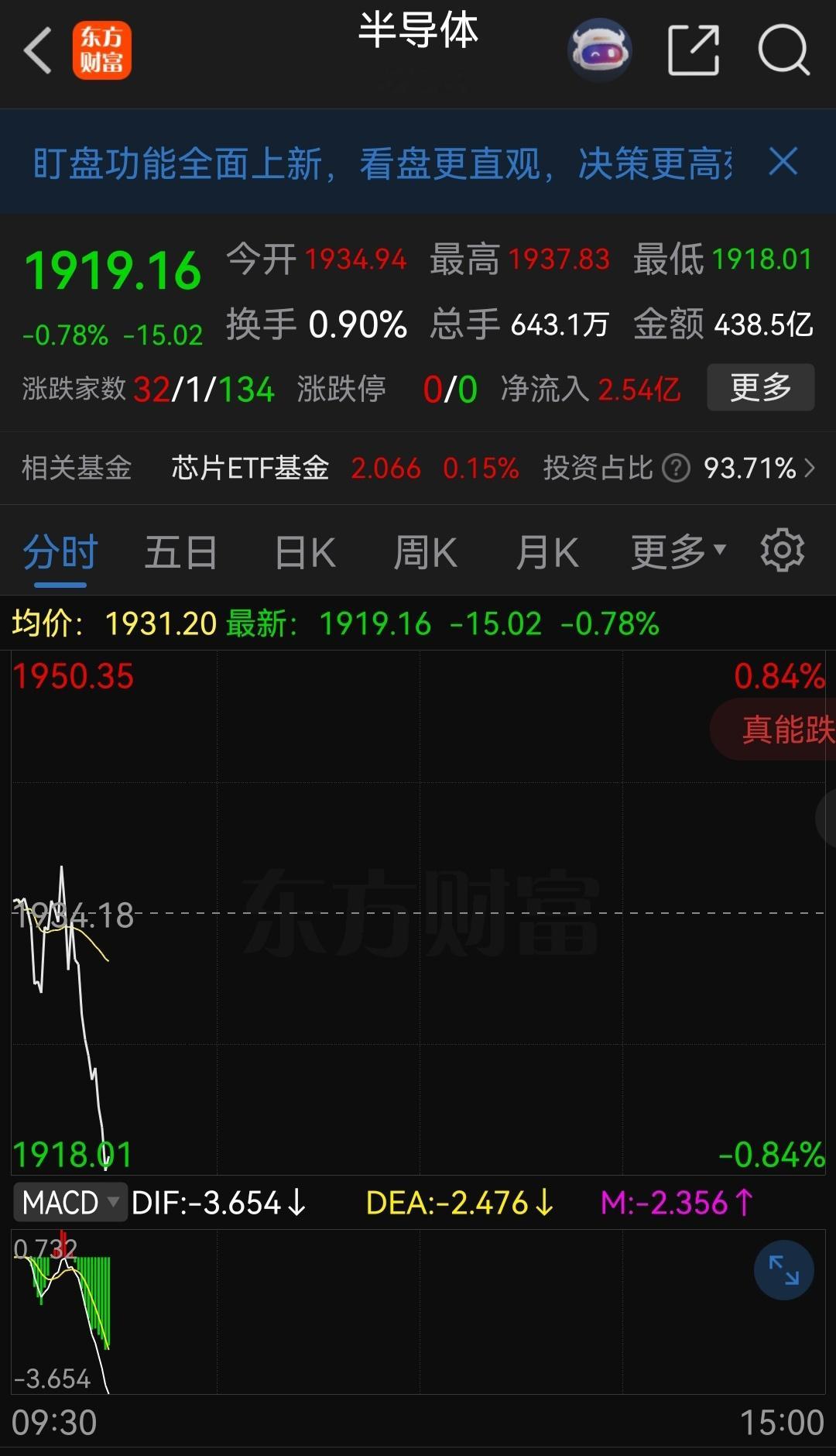The image size is (836, 1456).
Task: Expand the 更多 chart period dropdown
Action: [675, 551]
